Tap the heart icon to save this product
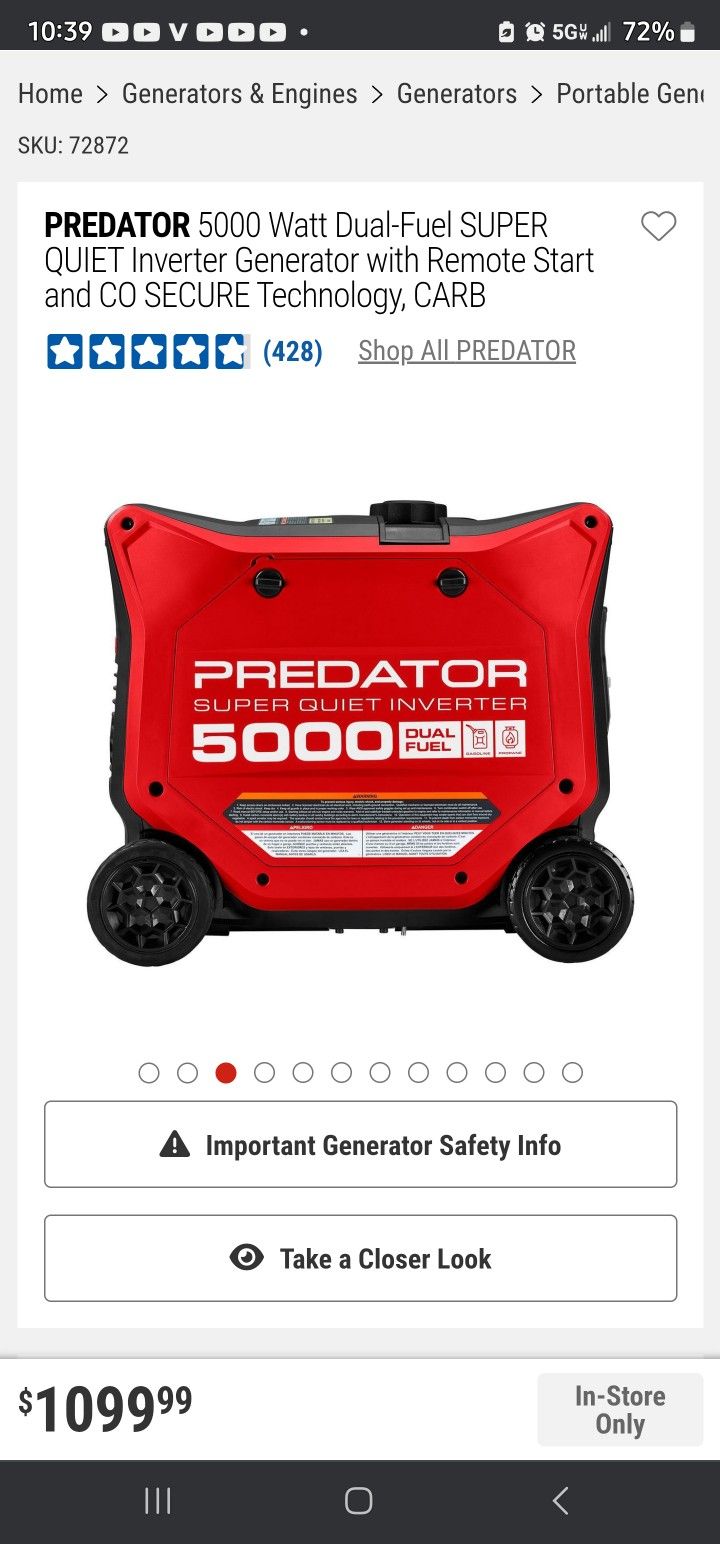The height and width of the screenshot is (1544, 720). click(x=658, y=227)
